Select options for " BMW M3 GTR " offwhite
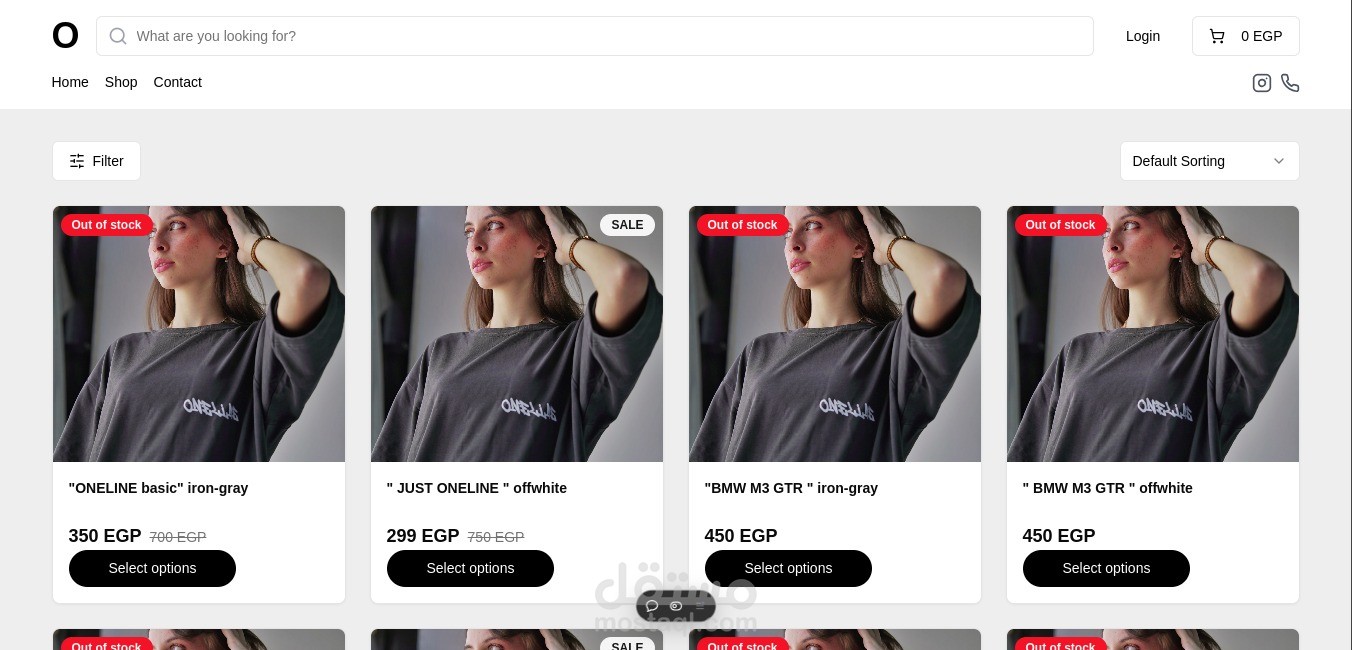This screenshot has width=1352, height=650. 1106,568
